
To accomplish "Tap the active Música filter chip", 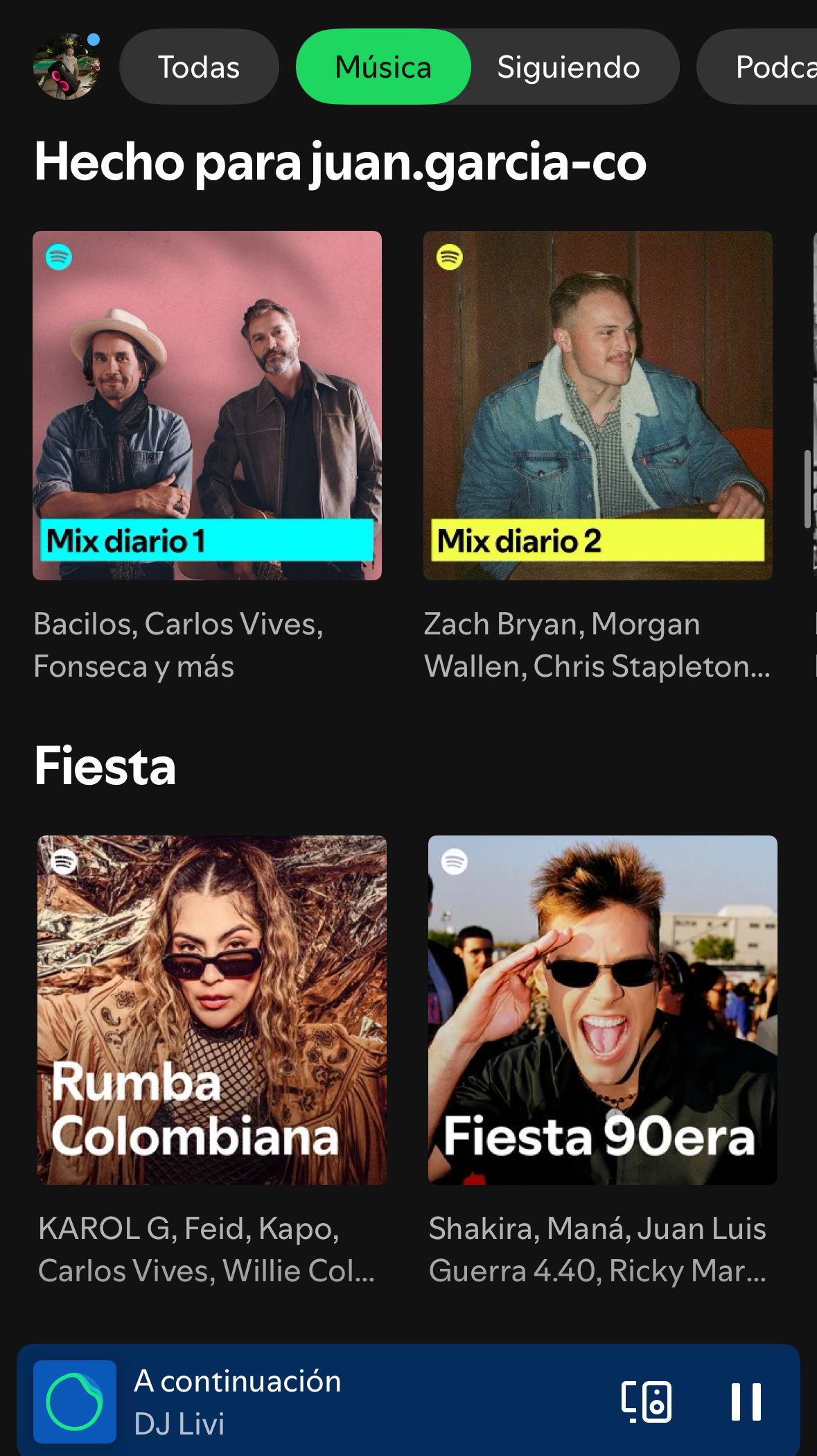I will point(383,67).
